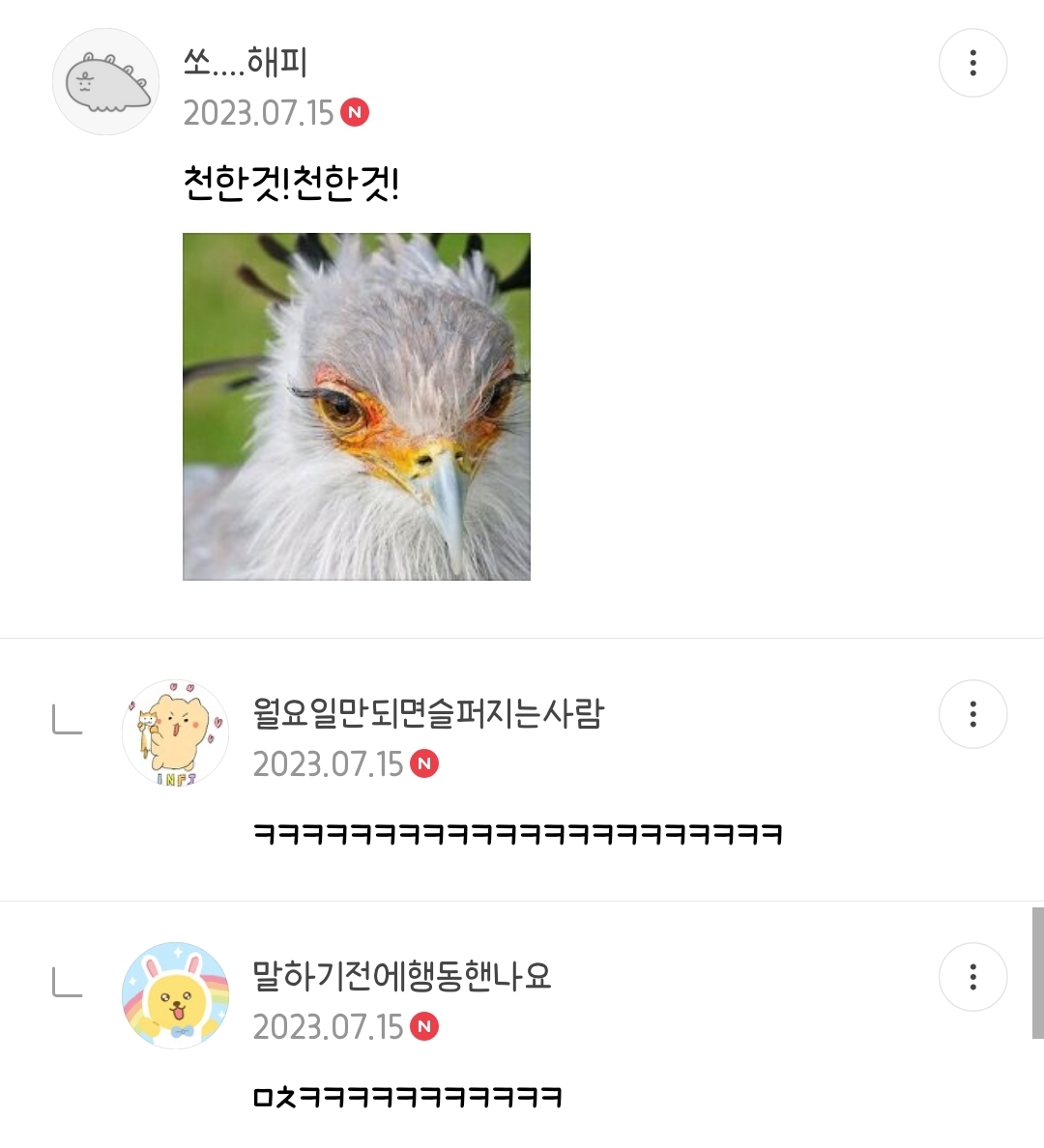Select the username 월요일만되면슬퍼지는사람
Screen dimensions: 1044x1148
click(428, 714)
